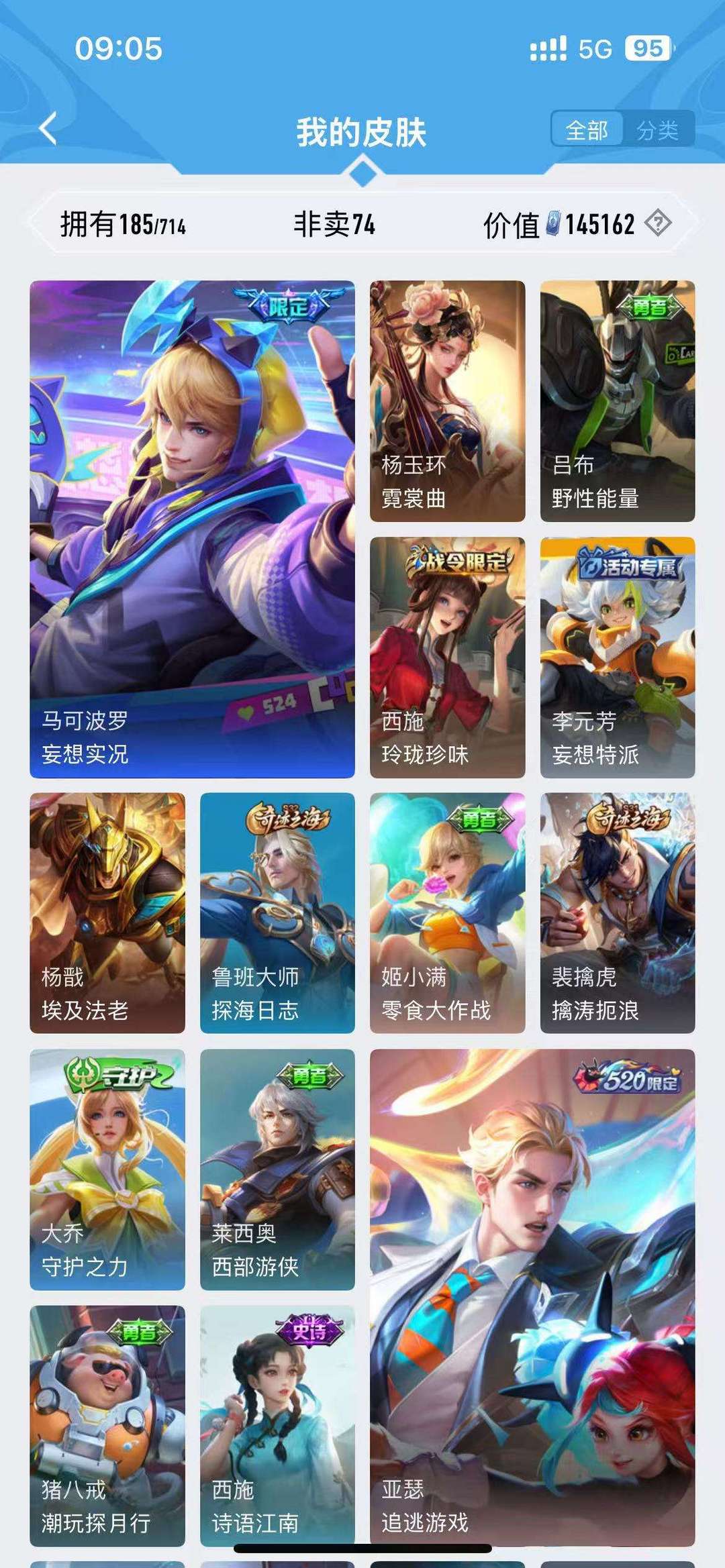Tap the 西施 玲珑珍味 skin card
Viewport: 725px width, 1568px height.
click(x=447, y=658)
